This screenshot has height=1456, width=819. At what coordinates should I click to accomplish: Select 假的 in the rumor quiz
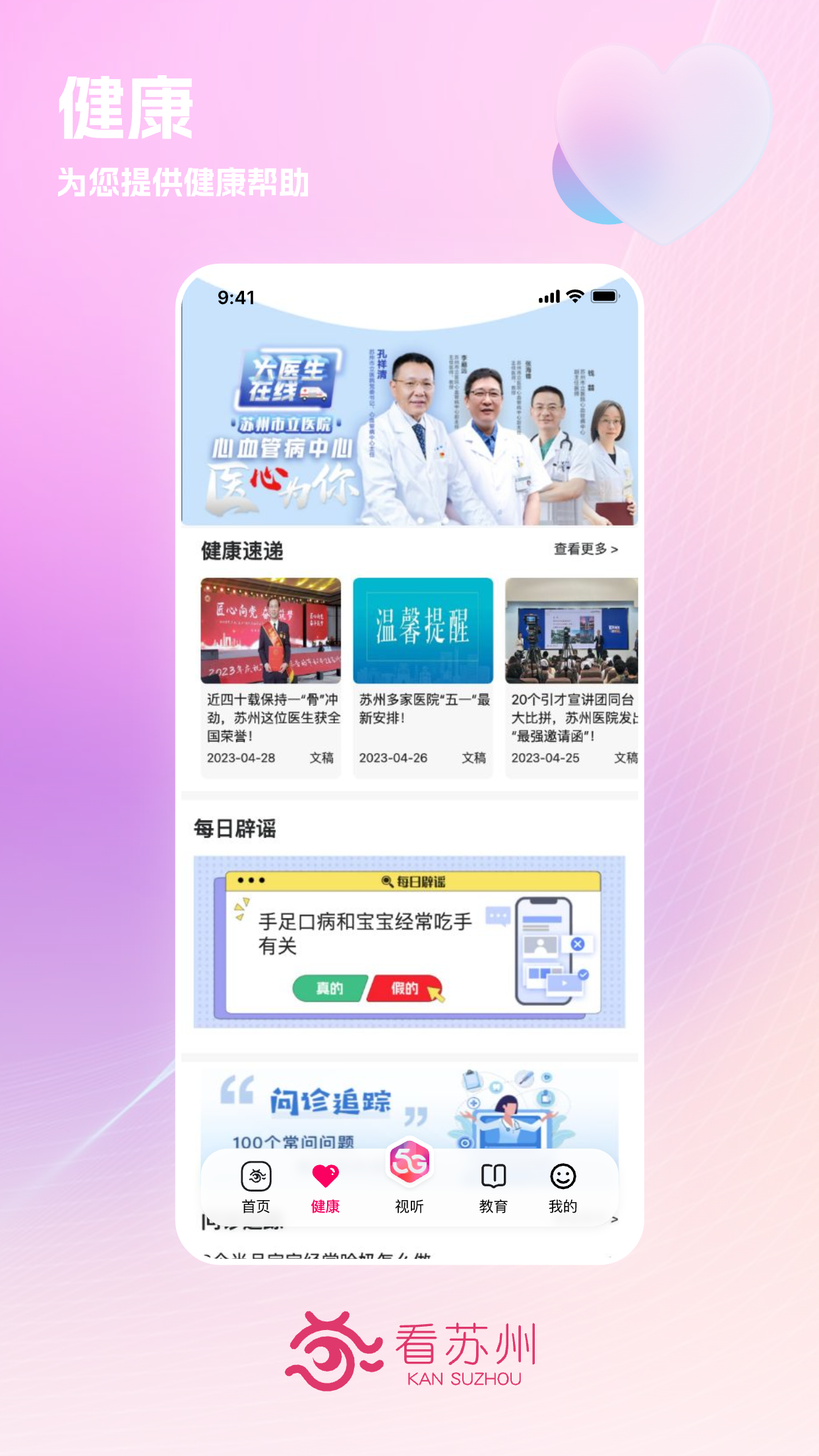404,988
